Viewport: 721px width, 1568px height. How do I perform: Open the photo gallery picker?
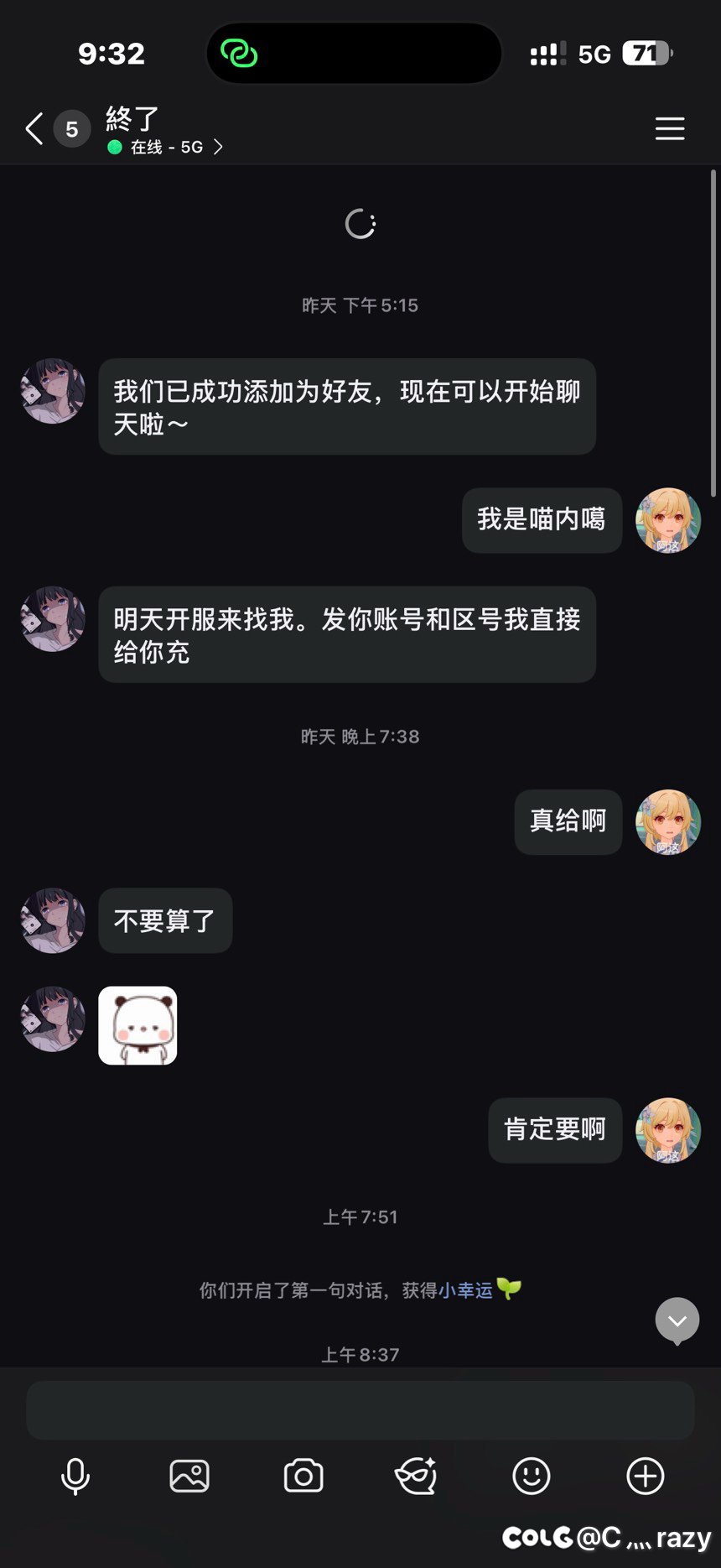(189, 1476)
